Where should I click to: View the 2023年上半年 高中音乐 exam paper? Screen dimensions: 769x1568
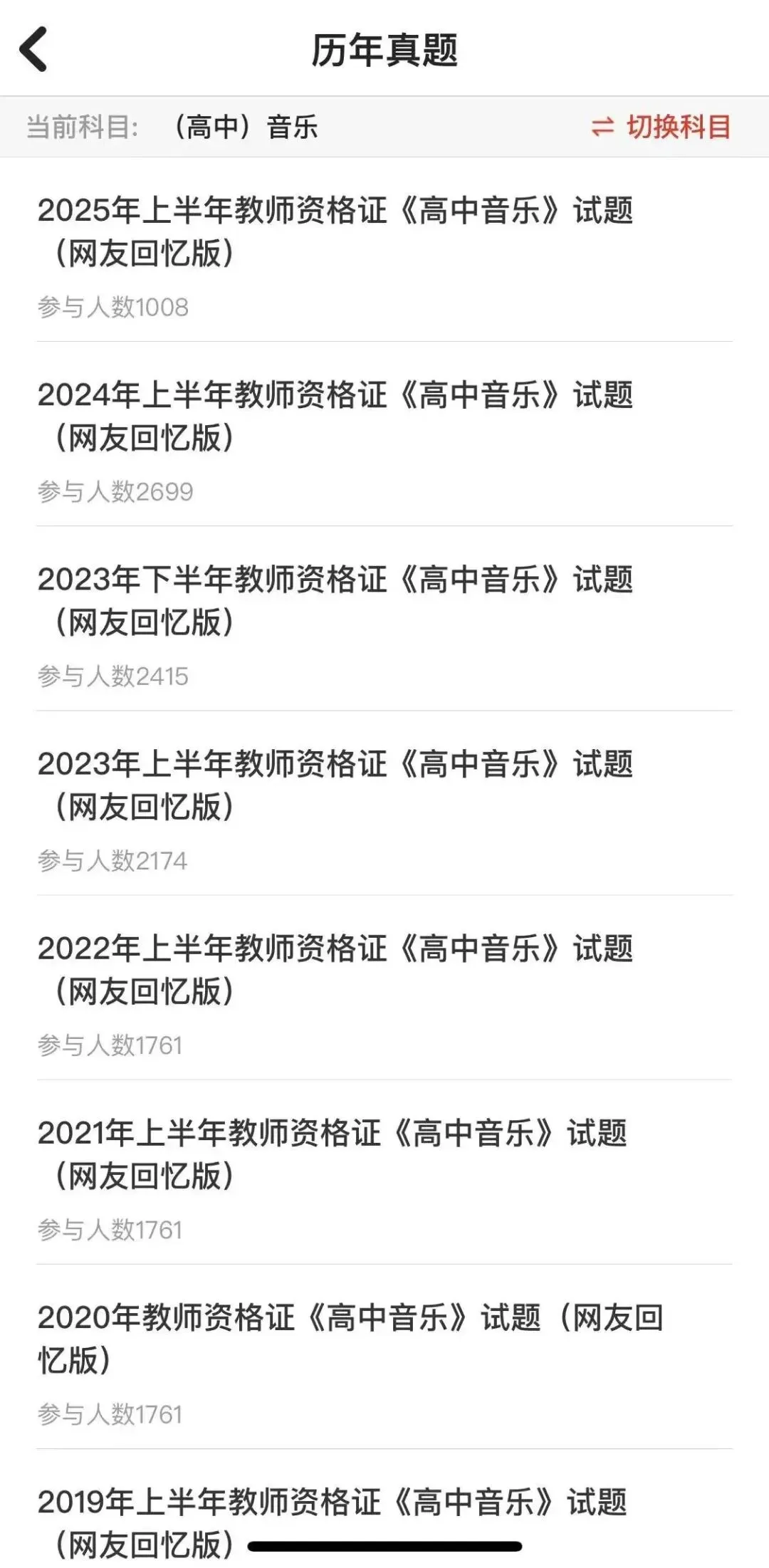point(335,785)
